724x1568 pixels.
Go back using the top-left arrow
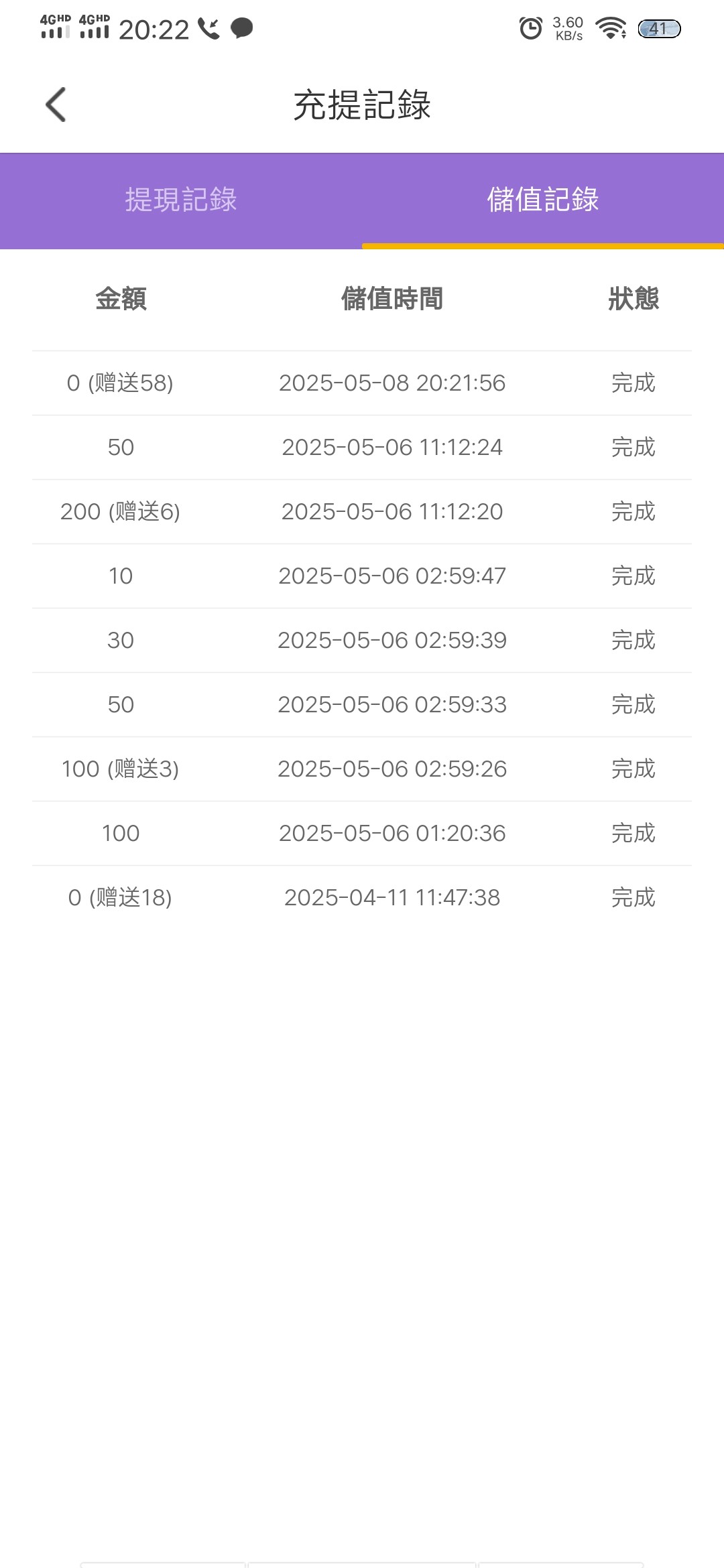[x=56, y=105]
